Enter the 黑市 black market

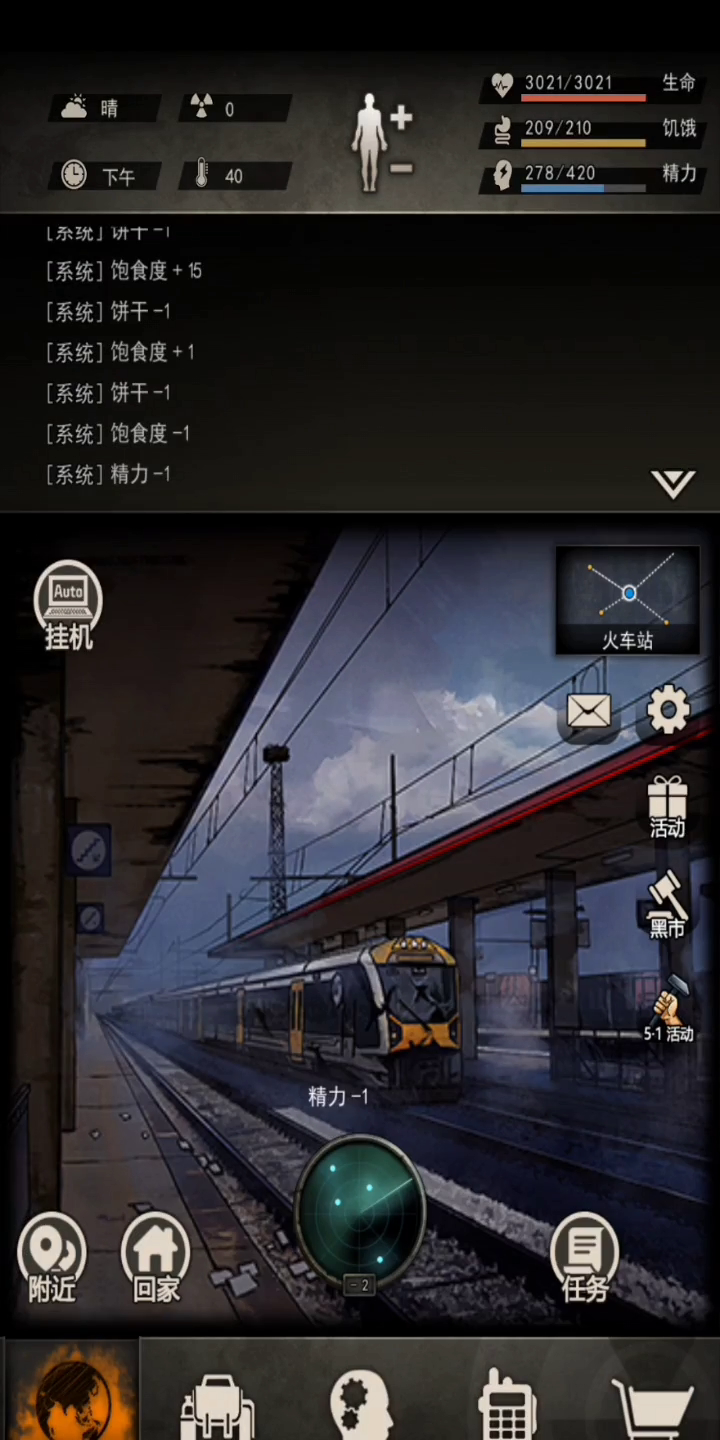pyautogui.click(x=667, y=904)
